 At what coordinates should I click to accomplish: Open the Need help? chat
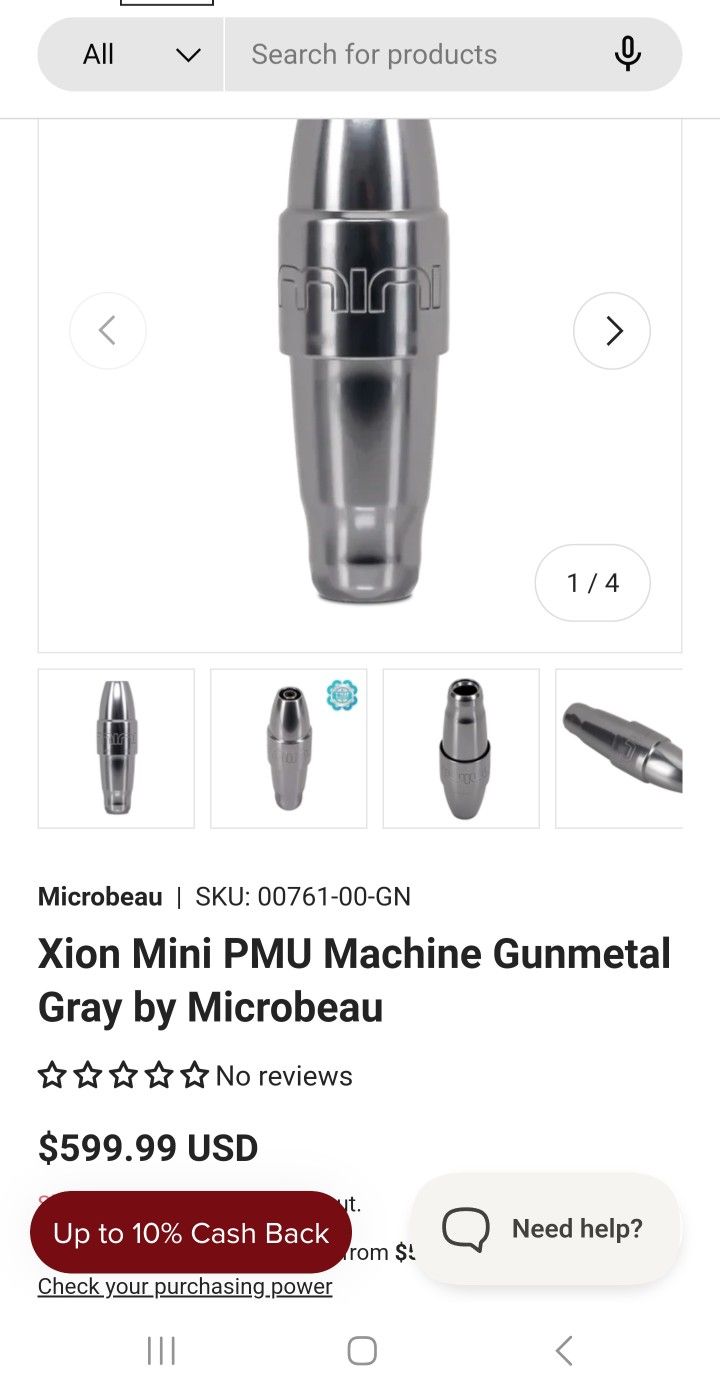546,1228
